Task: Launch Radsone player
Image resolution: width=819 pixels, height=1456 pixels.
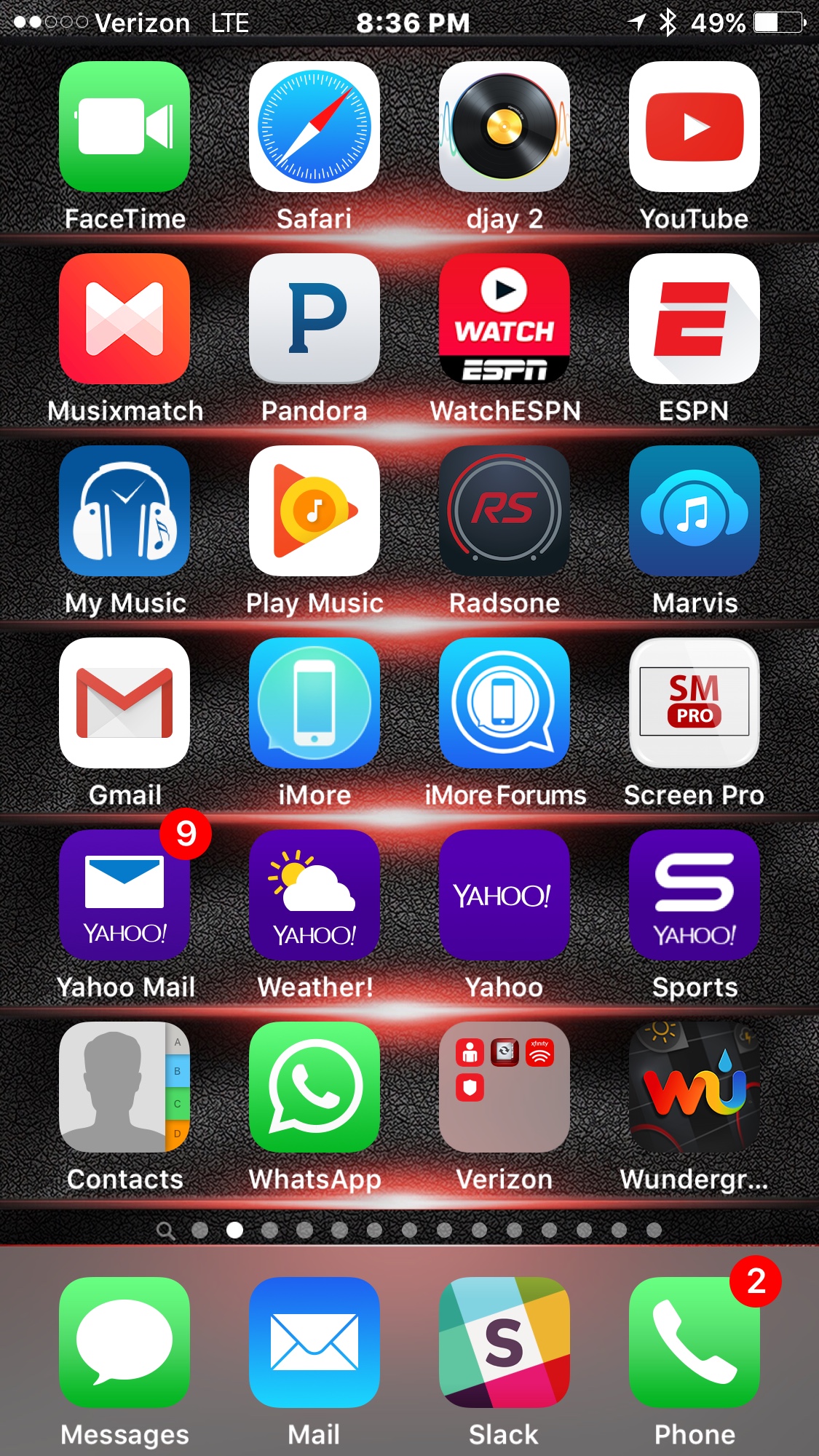Action: coord(505,511)
